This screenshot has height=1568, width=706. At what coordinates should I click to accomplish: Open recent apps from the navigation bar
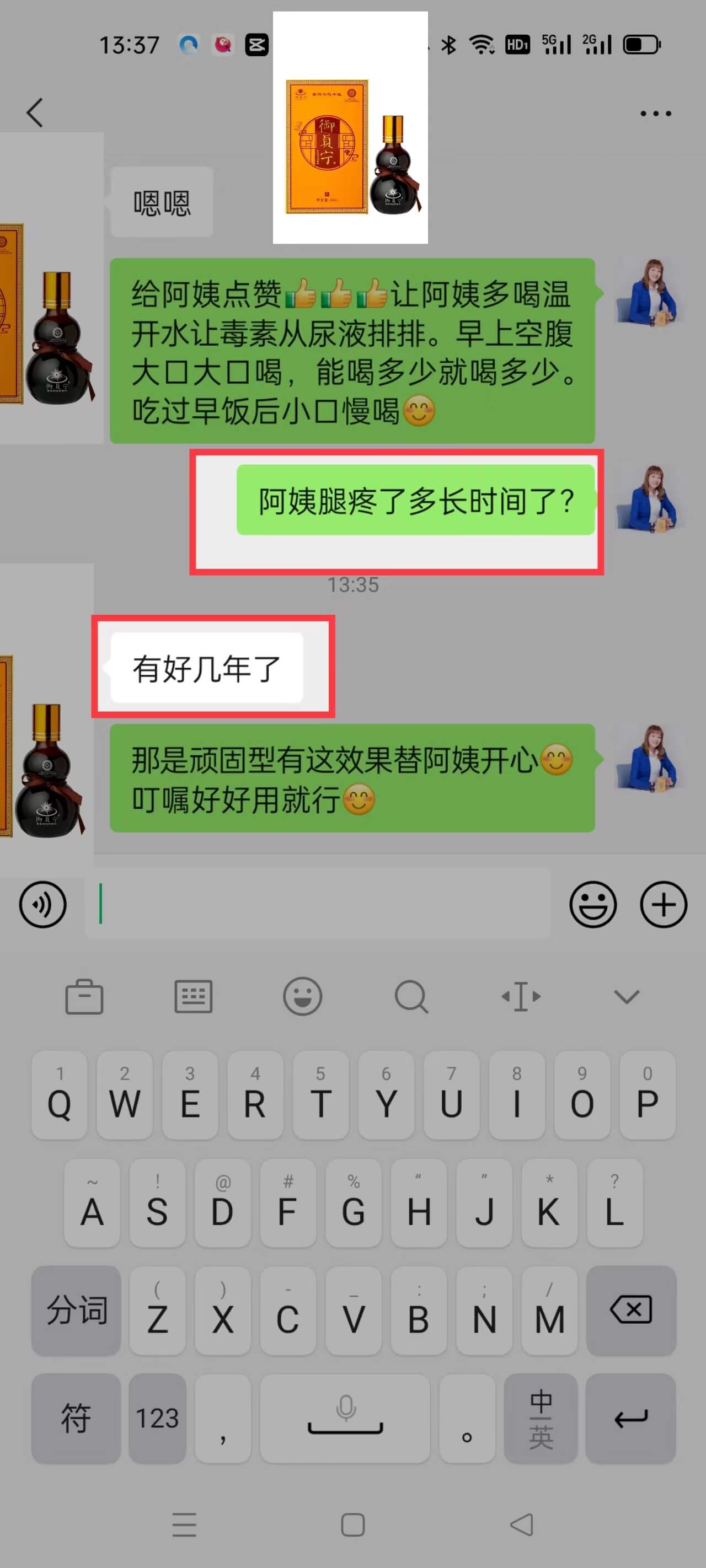(x=184, y=1525)
